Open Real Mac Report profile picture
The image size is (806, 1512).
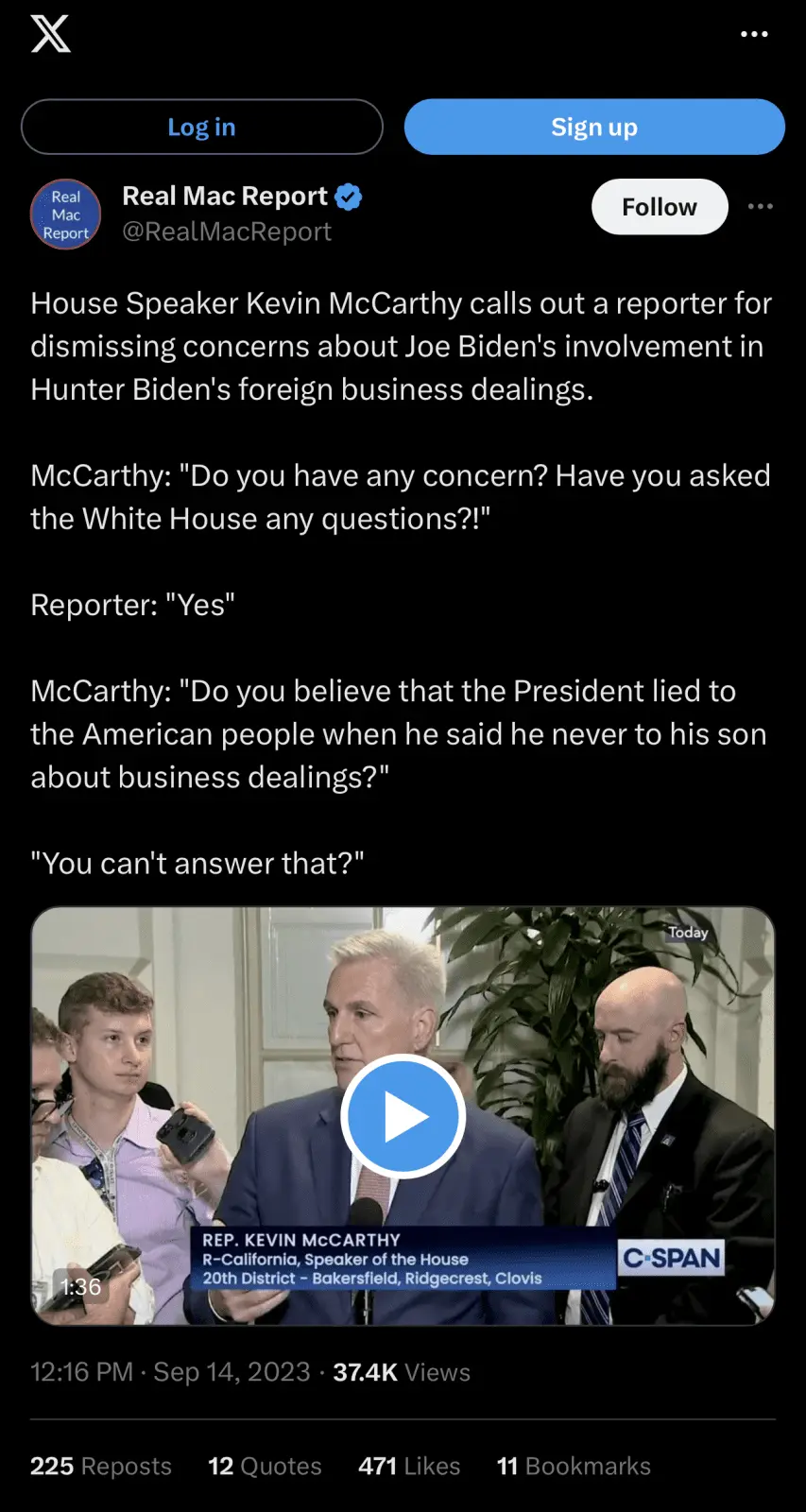tap(66, 215)
